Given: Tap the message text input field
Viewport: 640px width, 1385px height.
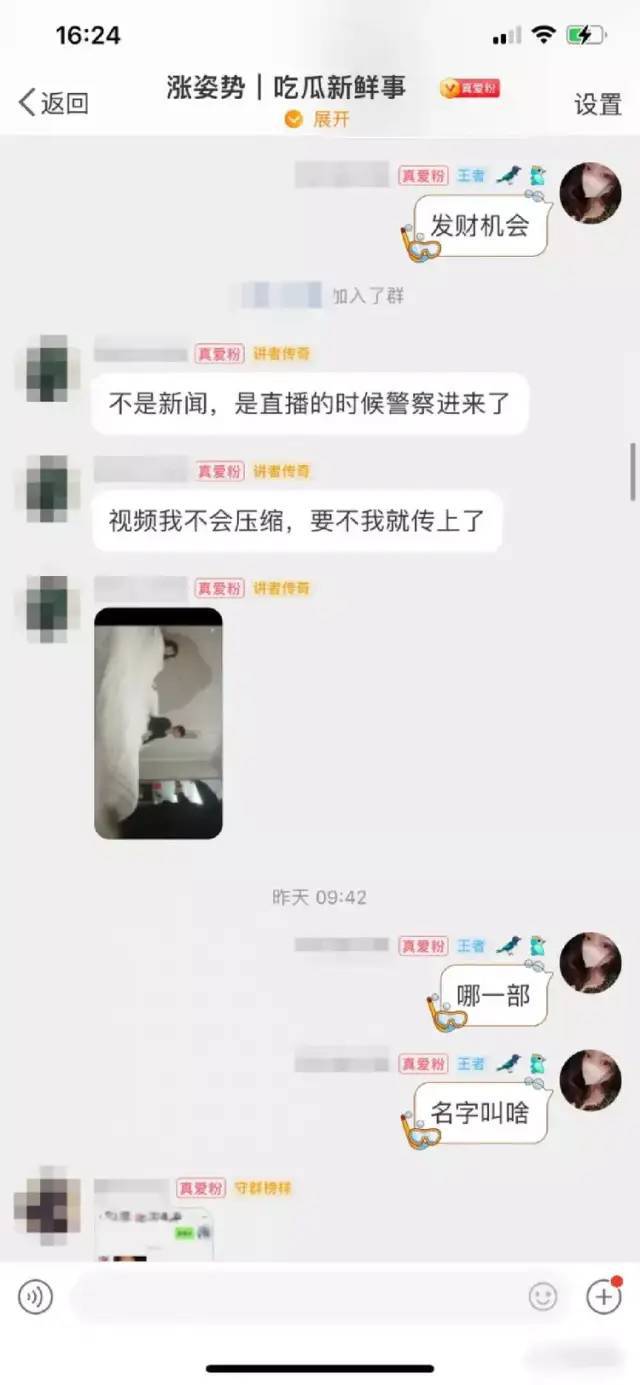Looking at the screenshot, I should point(290,1297).
